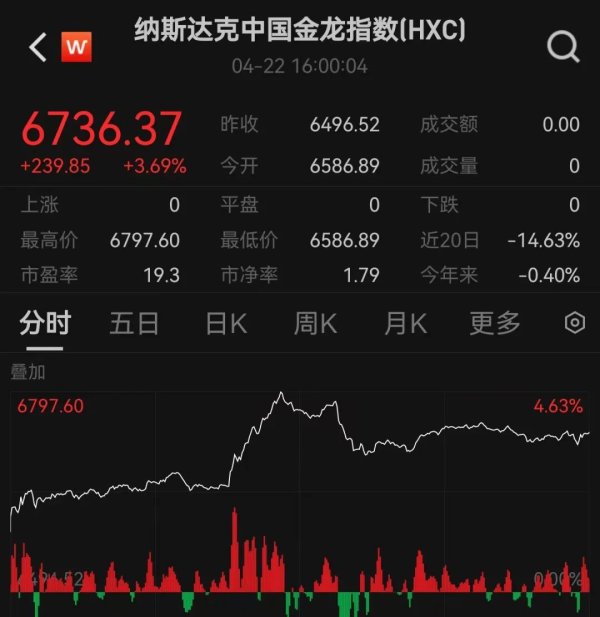Open the search magnifier icon

point(563,46)
